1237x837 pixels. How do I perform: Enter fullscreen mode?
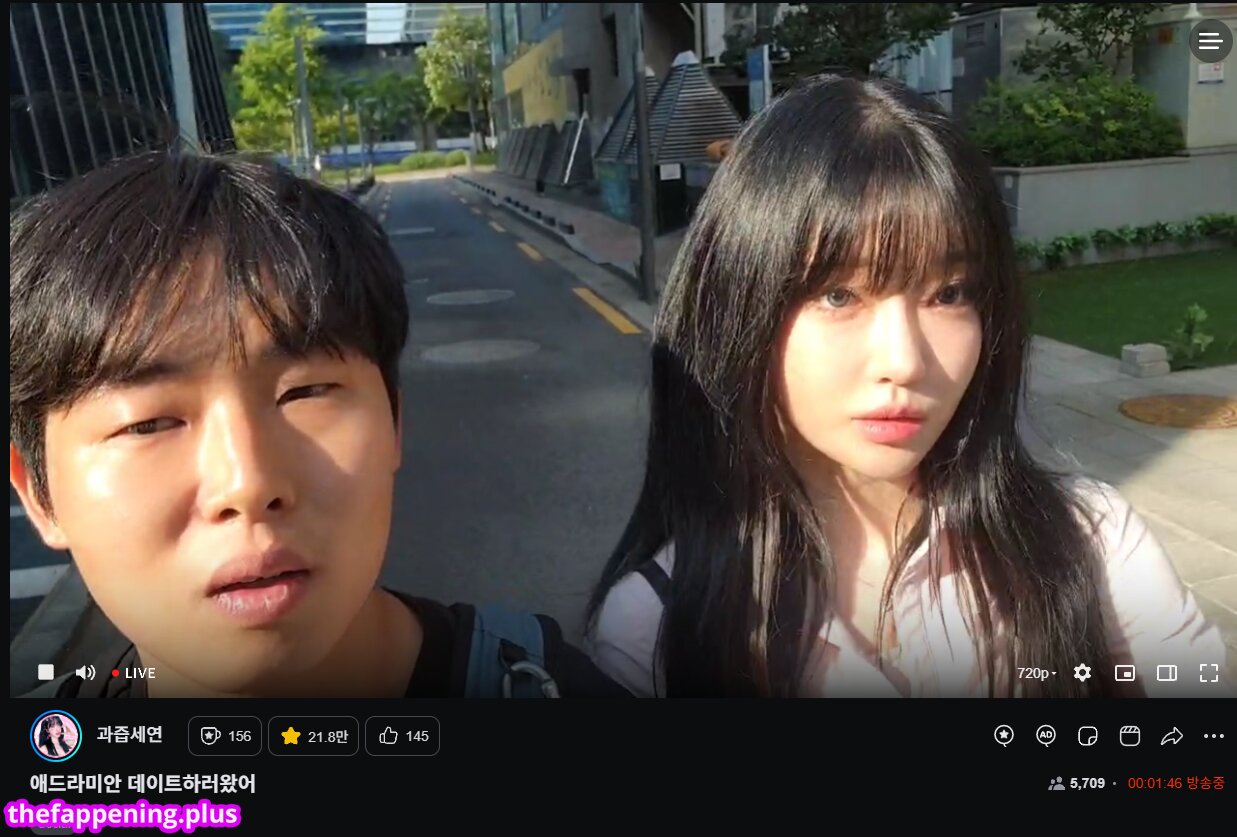pyautogui.click(x=1209, y=673)
